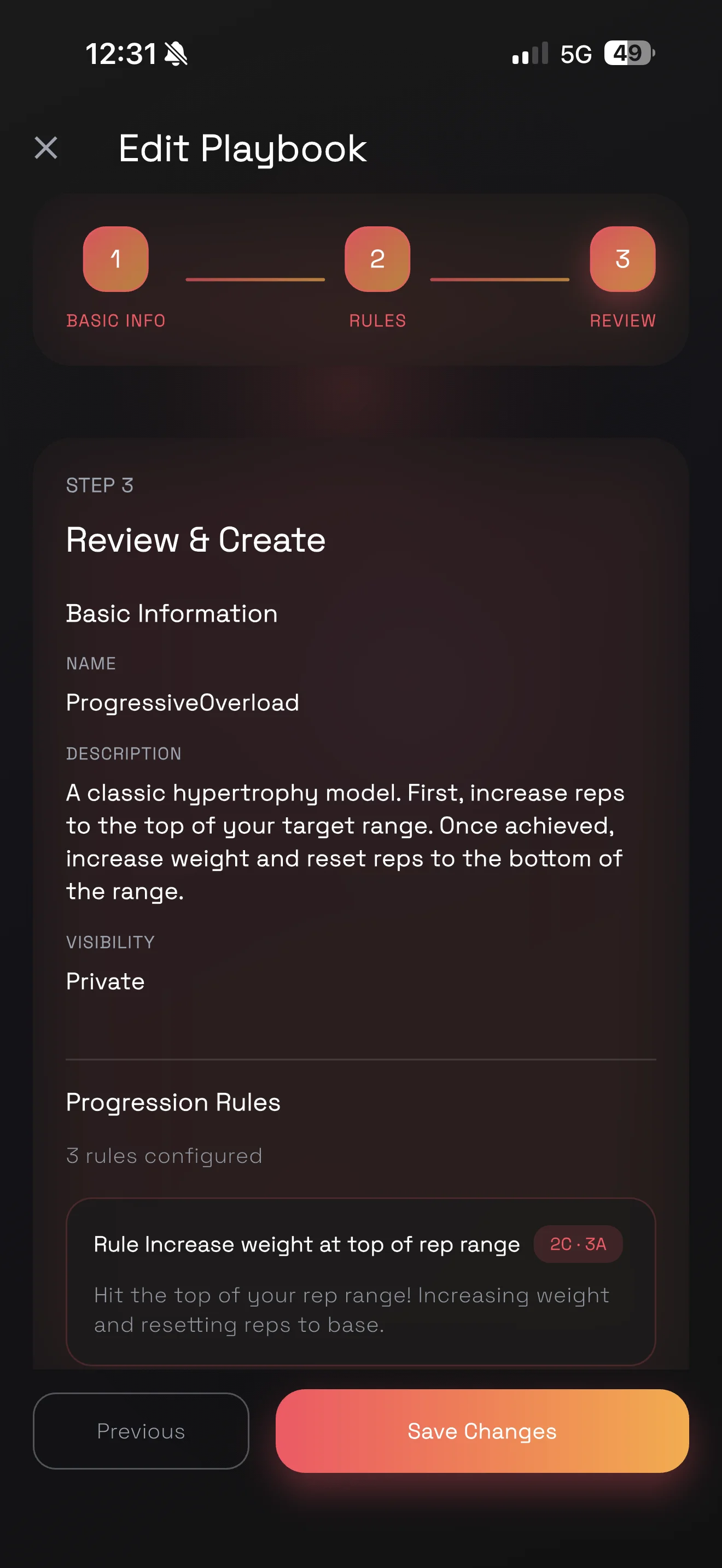The image size is (722, 1568).
Task: Jump to step 1 Basic Info
Action: pyautogui.click(x=115, y=259)
